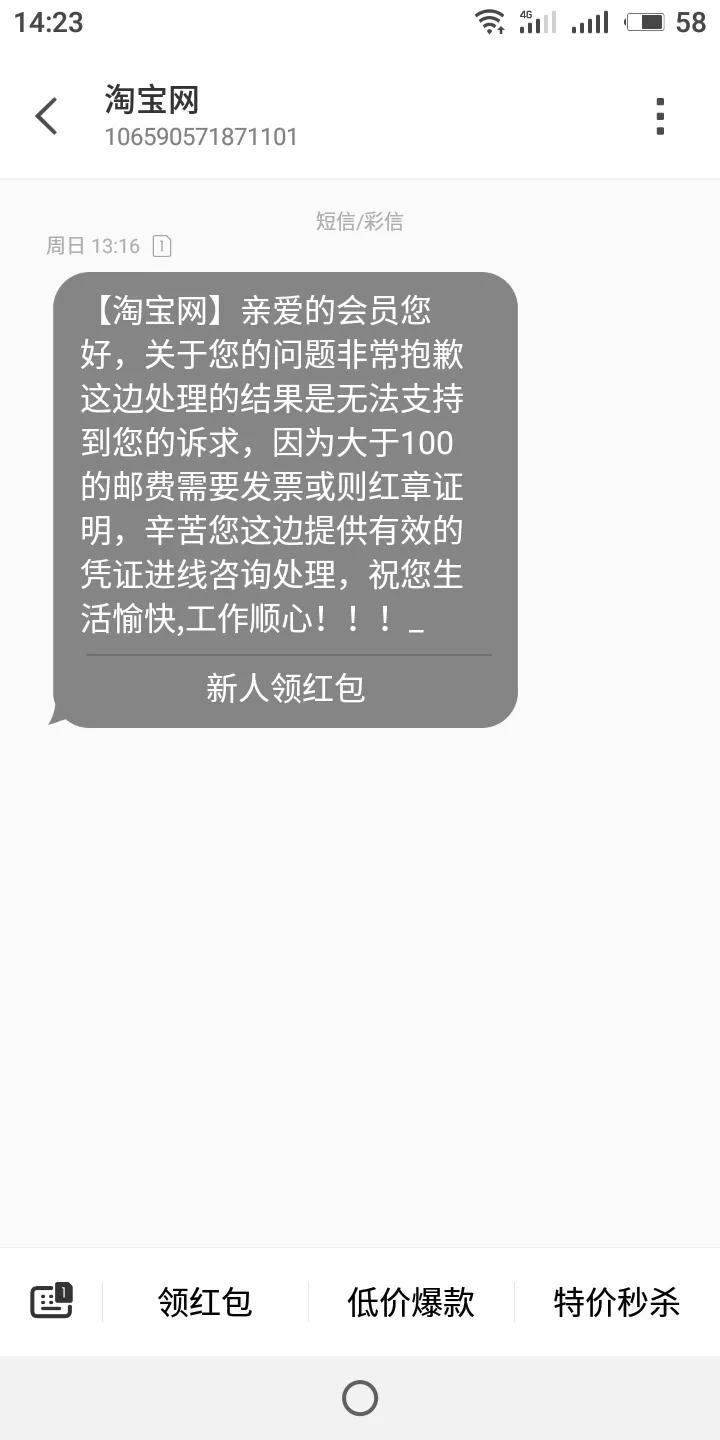720x1440 pixels.
Task: Tap the 新人领红包 link in message
Action: click(285, 689)
